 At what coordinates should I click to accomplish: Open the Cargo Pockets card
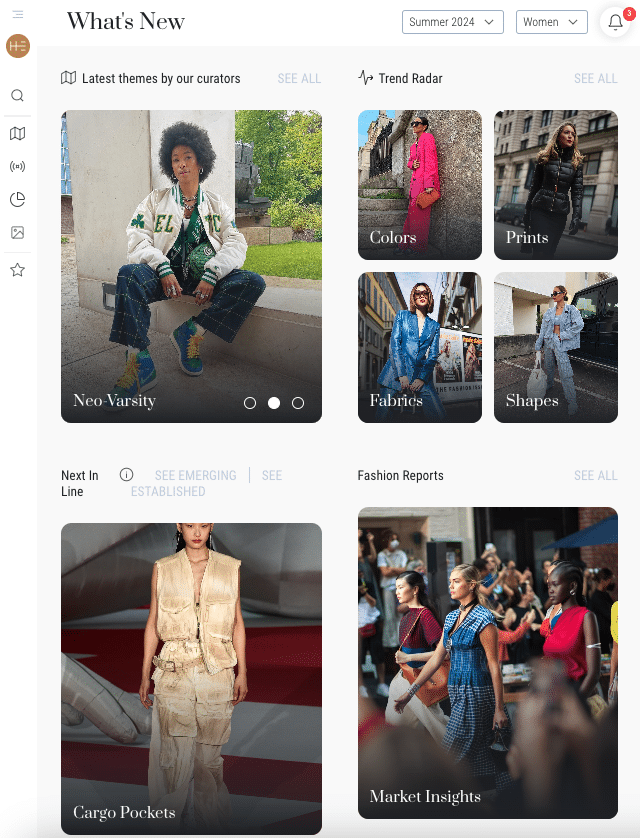click(191, 678)
